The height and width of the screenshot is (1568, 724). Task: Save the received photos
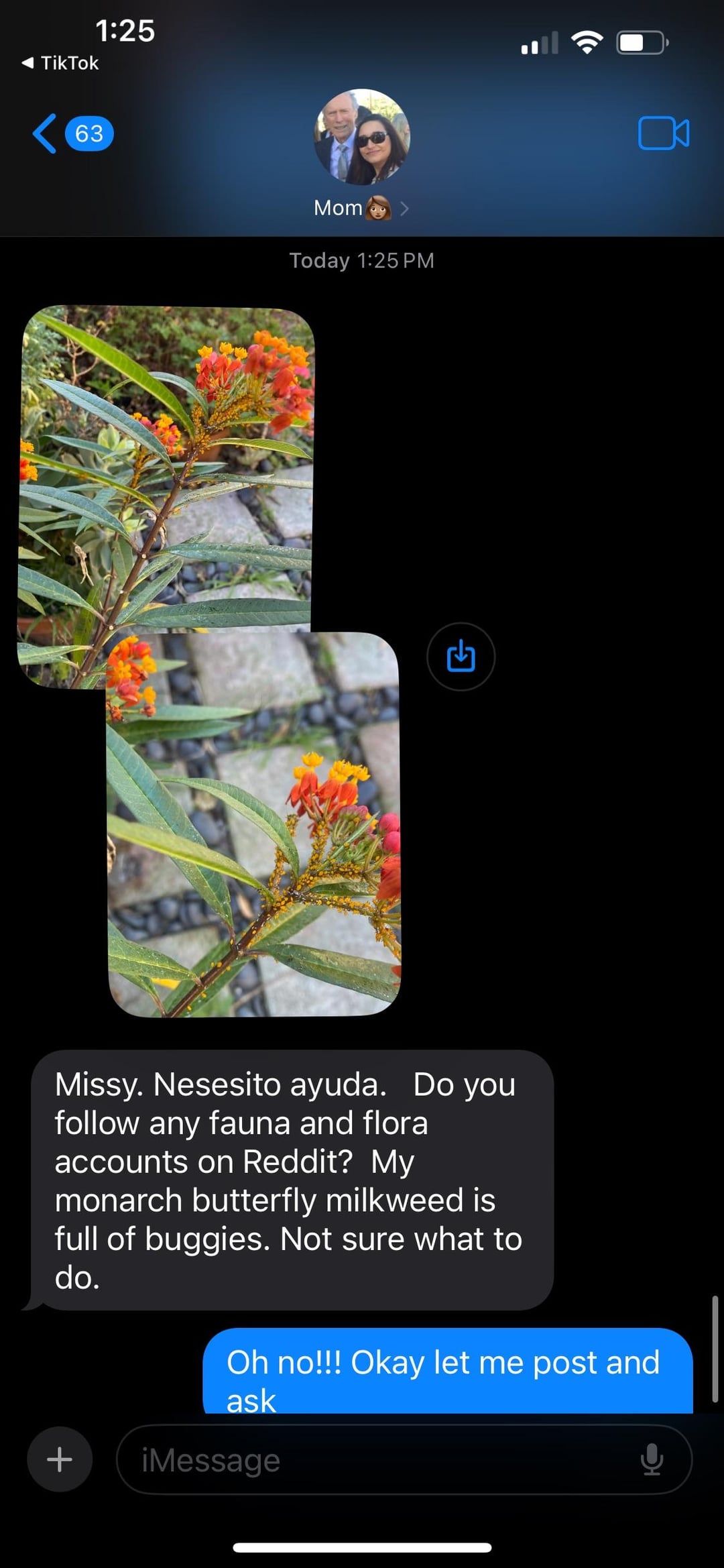pyautogui.click(x=461, y=657)
